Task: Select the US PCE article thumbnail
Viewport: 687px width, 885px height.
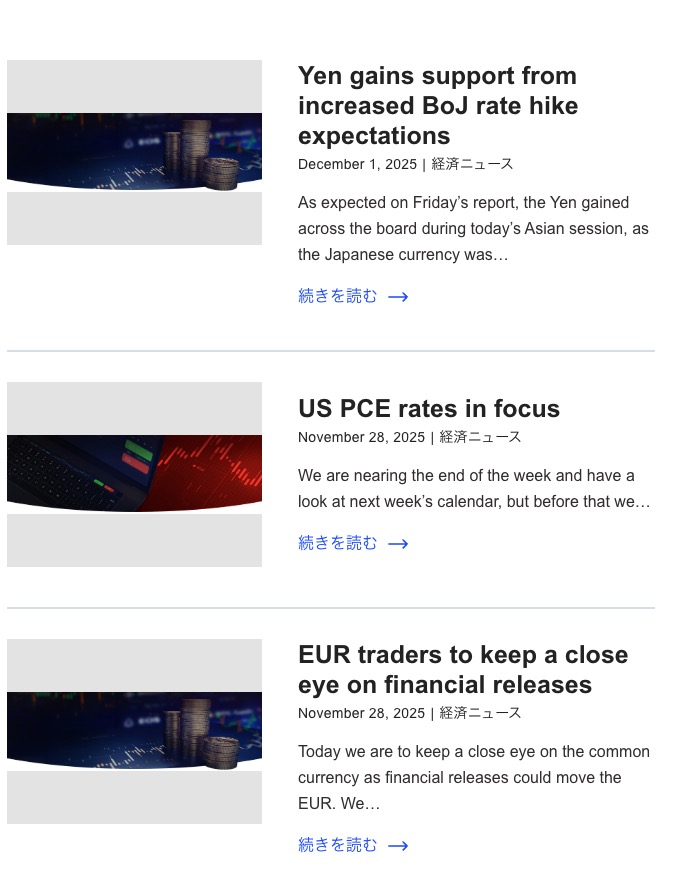Action: 134,474
